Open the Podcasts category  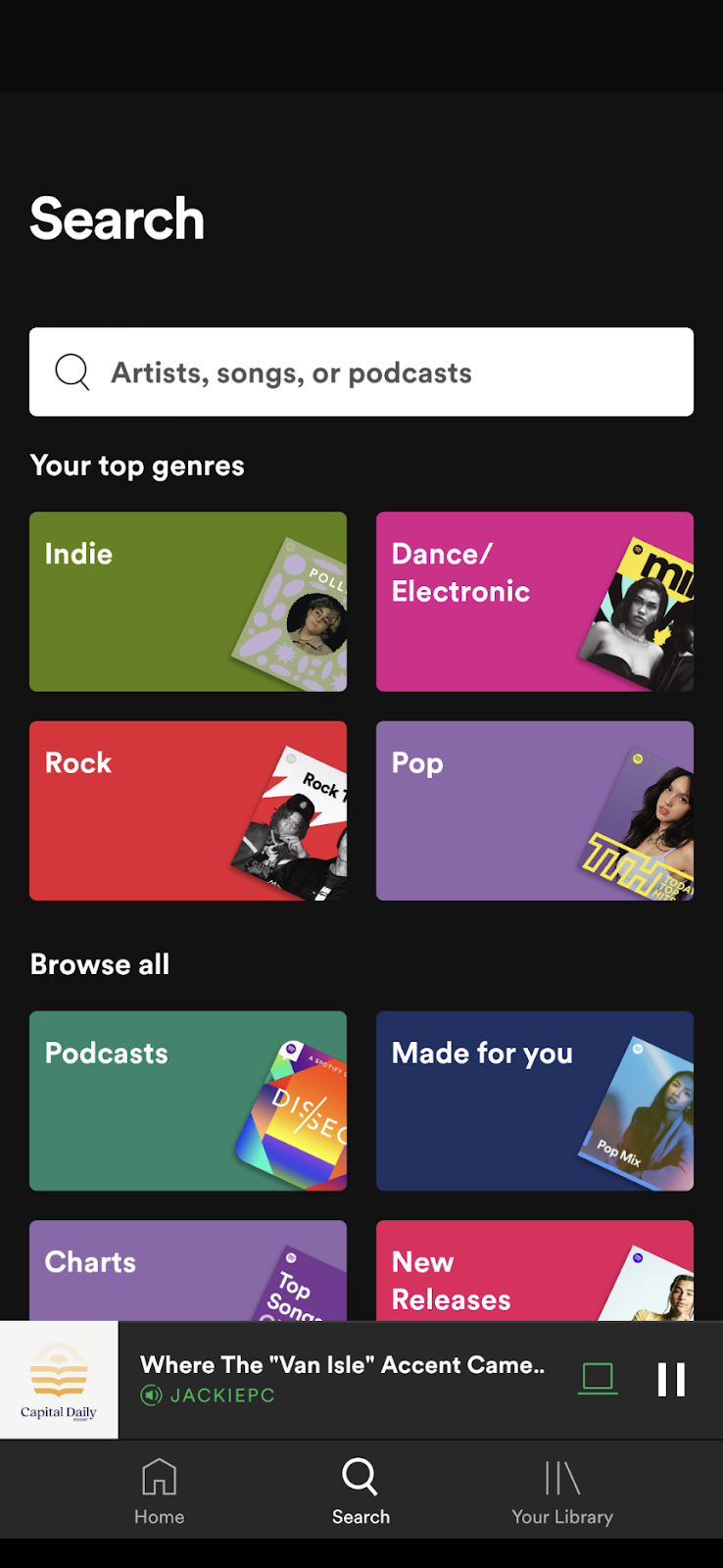[188, 1101]
